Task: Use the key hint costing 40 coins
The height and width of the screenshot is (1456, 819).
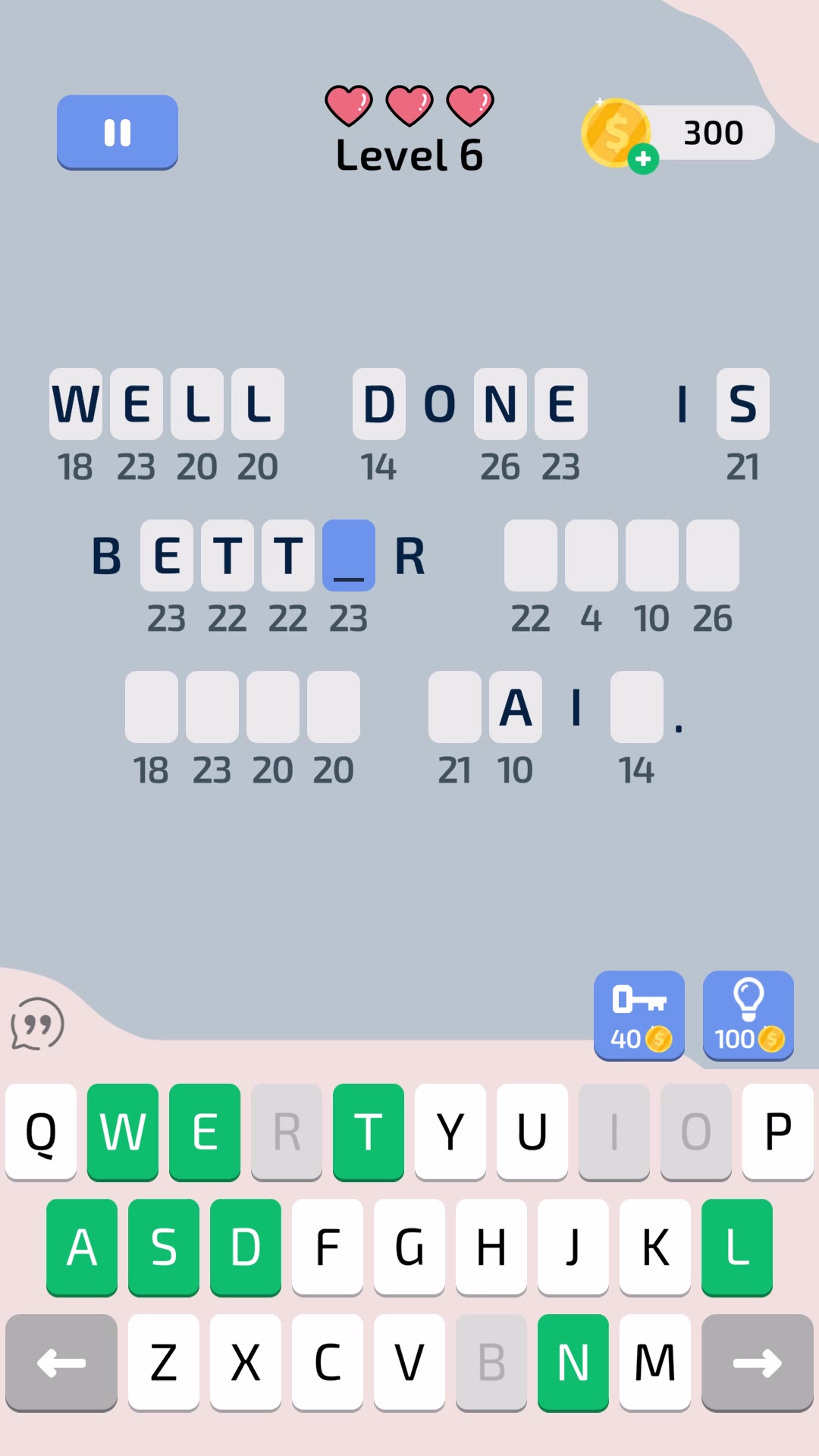Action: pos(639,1016)
